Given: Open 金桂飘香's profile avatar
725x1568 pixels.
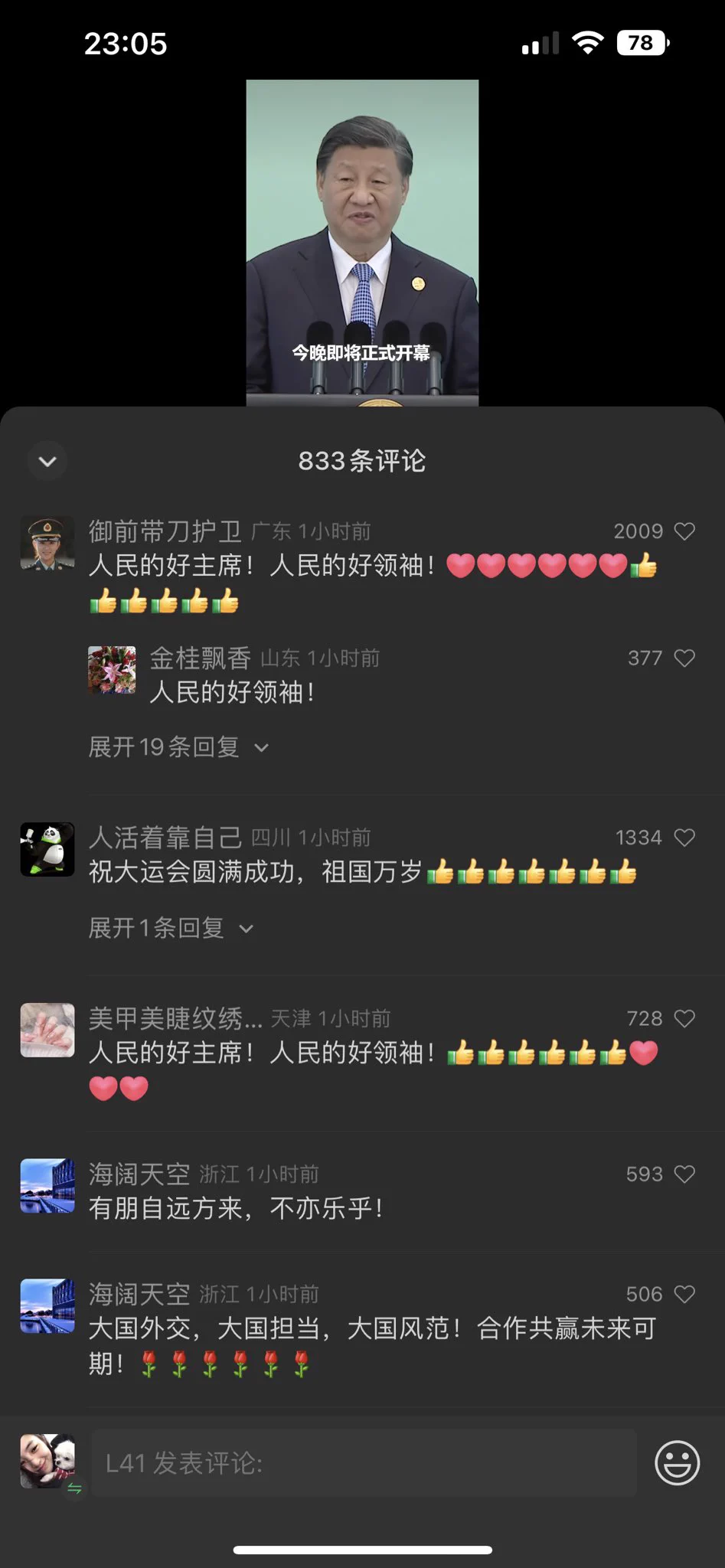Looking at the screenshot, I should (x=112, y=670).
